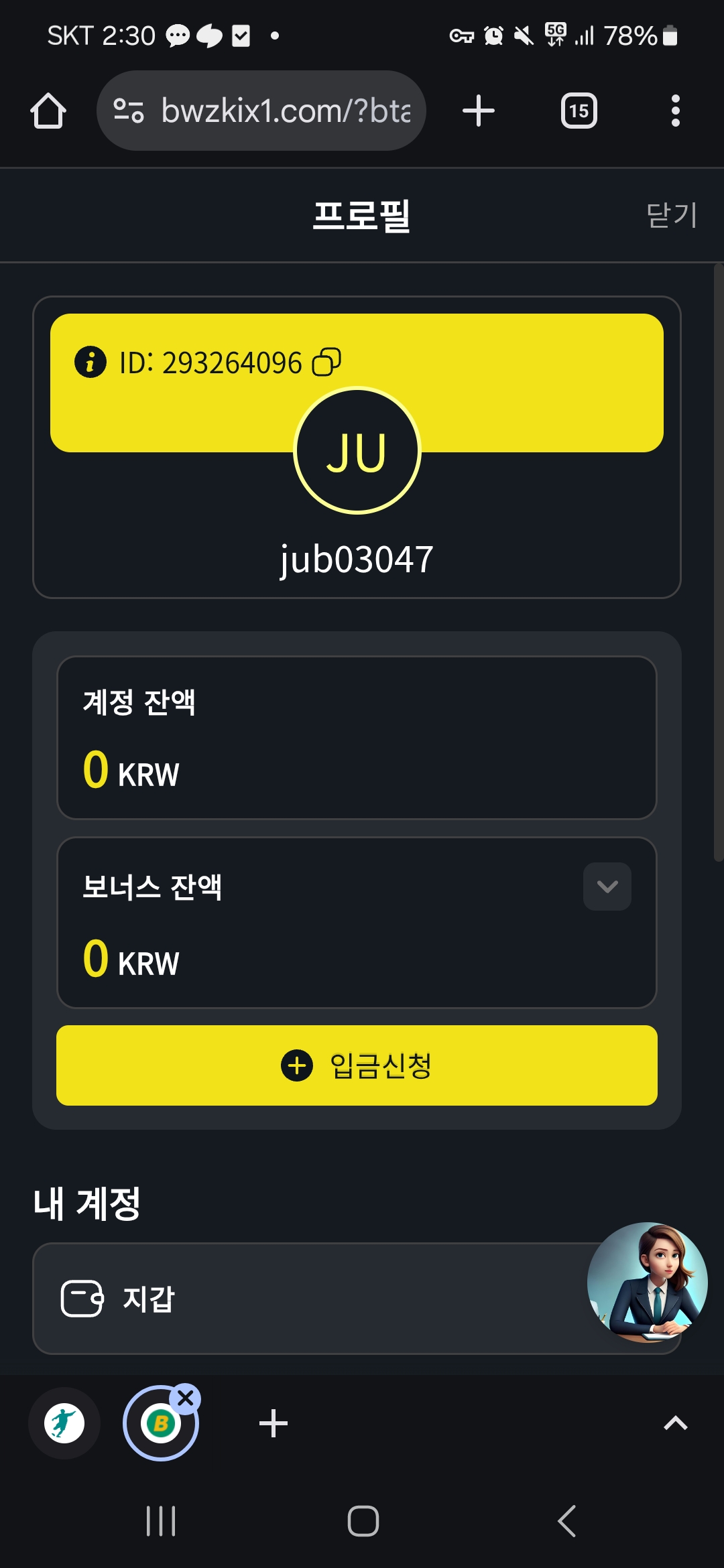
Task: Open the support chat assistant avatar
Action: pyautogui.click(x=648, y=1282)
